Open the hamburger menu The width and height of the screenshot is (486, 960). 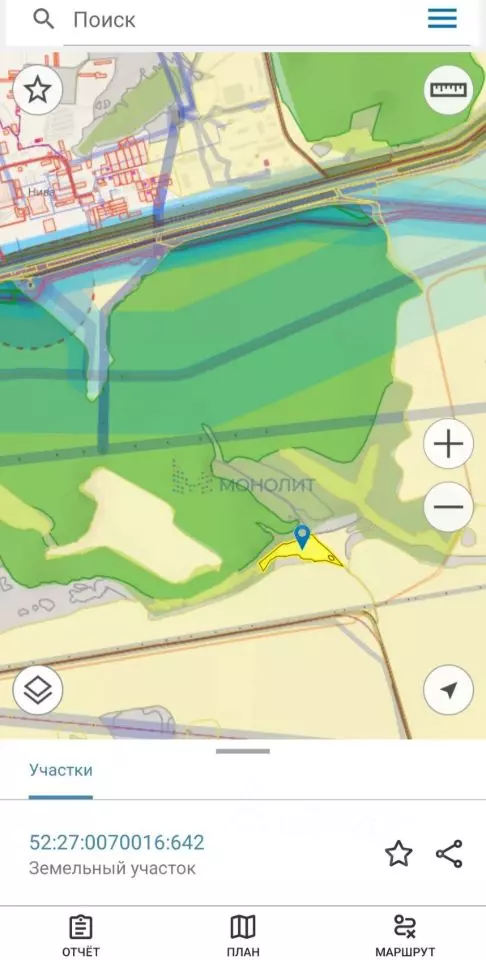[442, 18]
